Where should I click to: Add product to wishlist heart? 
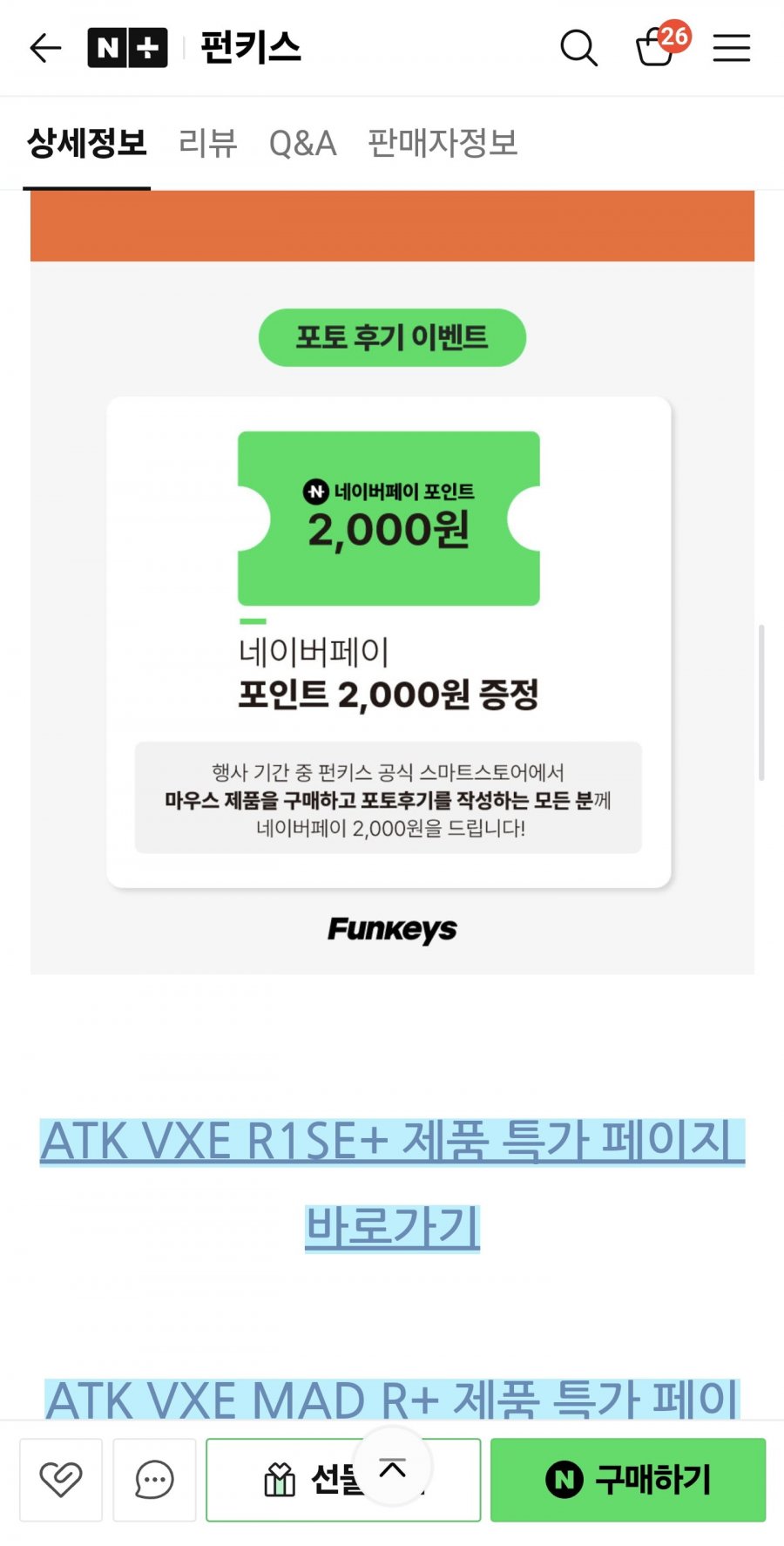[x=61, y=1480]
